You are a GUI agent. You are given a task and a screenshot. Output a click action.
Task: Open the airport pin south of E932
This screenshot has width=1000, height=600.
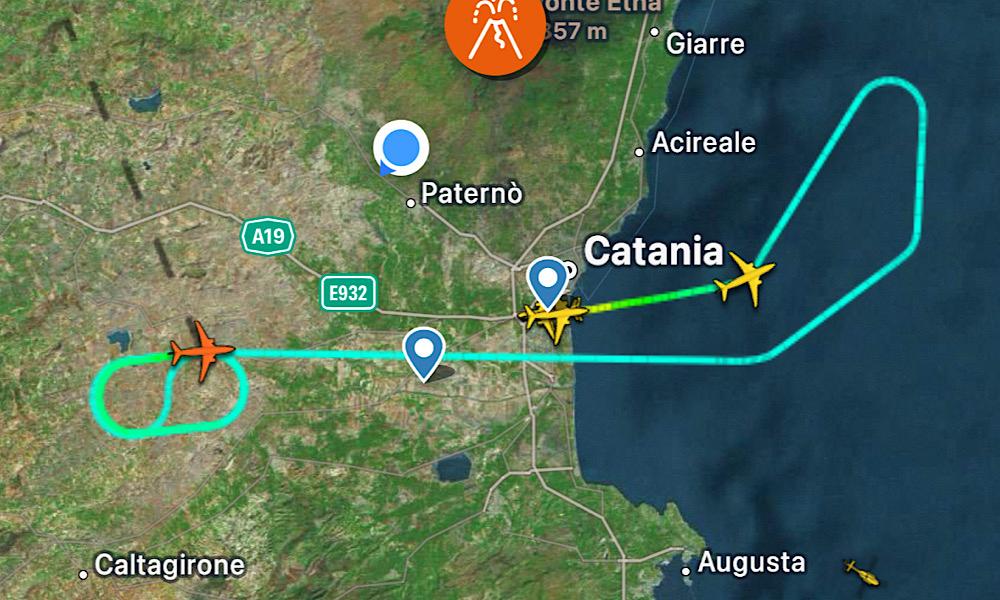[424, 352]
